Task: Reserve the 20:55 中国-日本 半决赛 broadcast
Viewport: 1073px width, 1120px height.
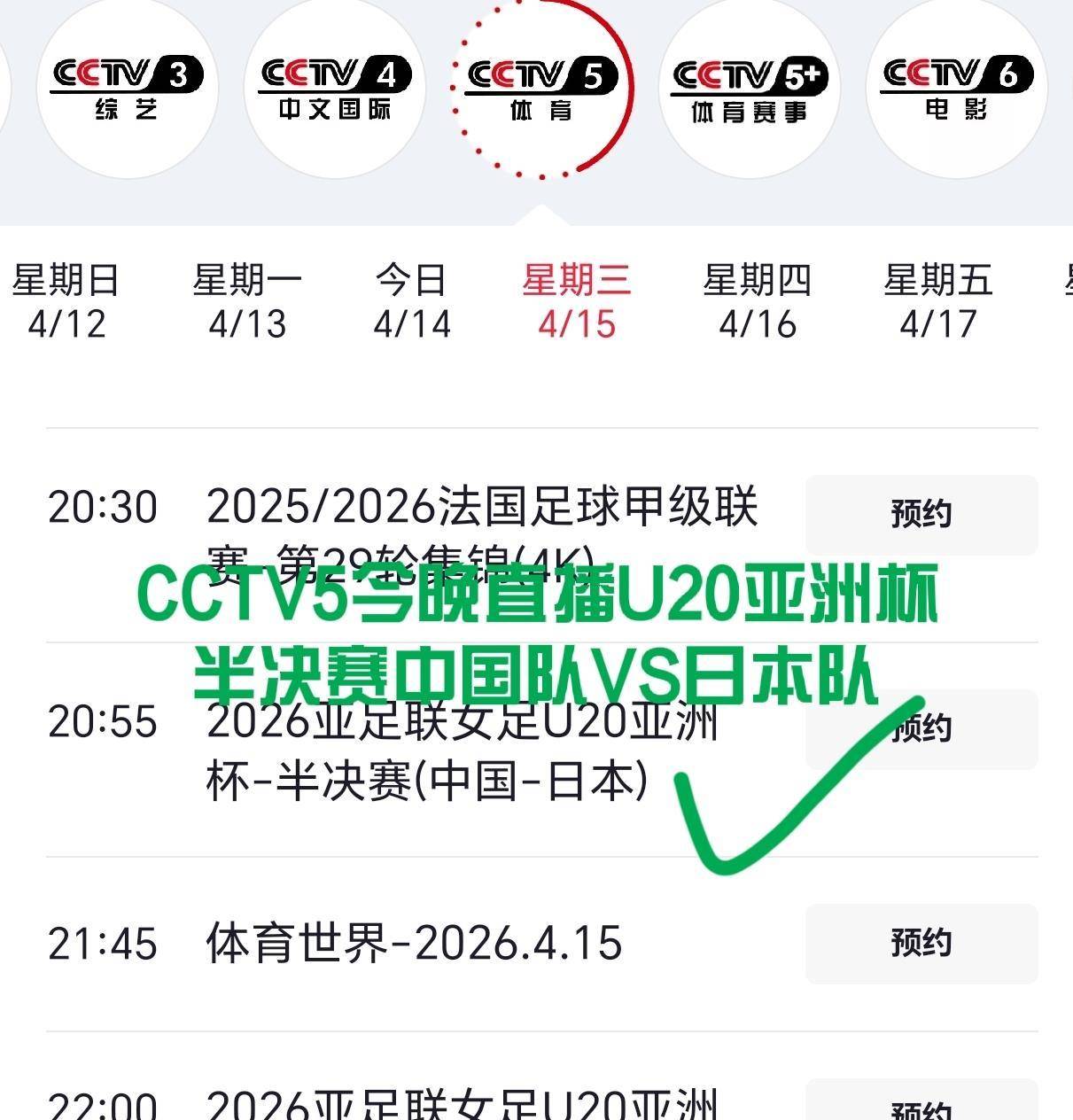Action: 921,729
